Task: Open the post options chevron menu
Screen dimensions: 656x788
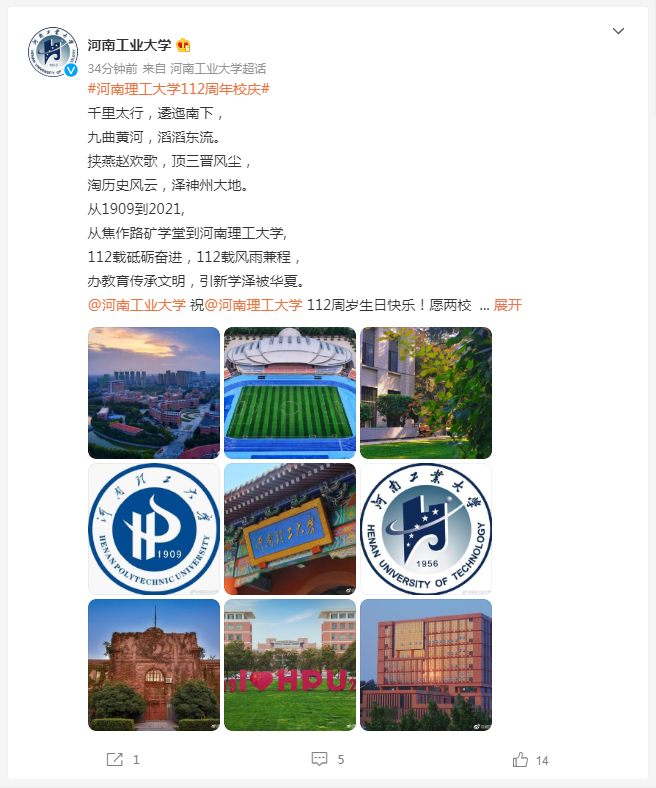Action: point(618,31)
